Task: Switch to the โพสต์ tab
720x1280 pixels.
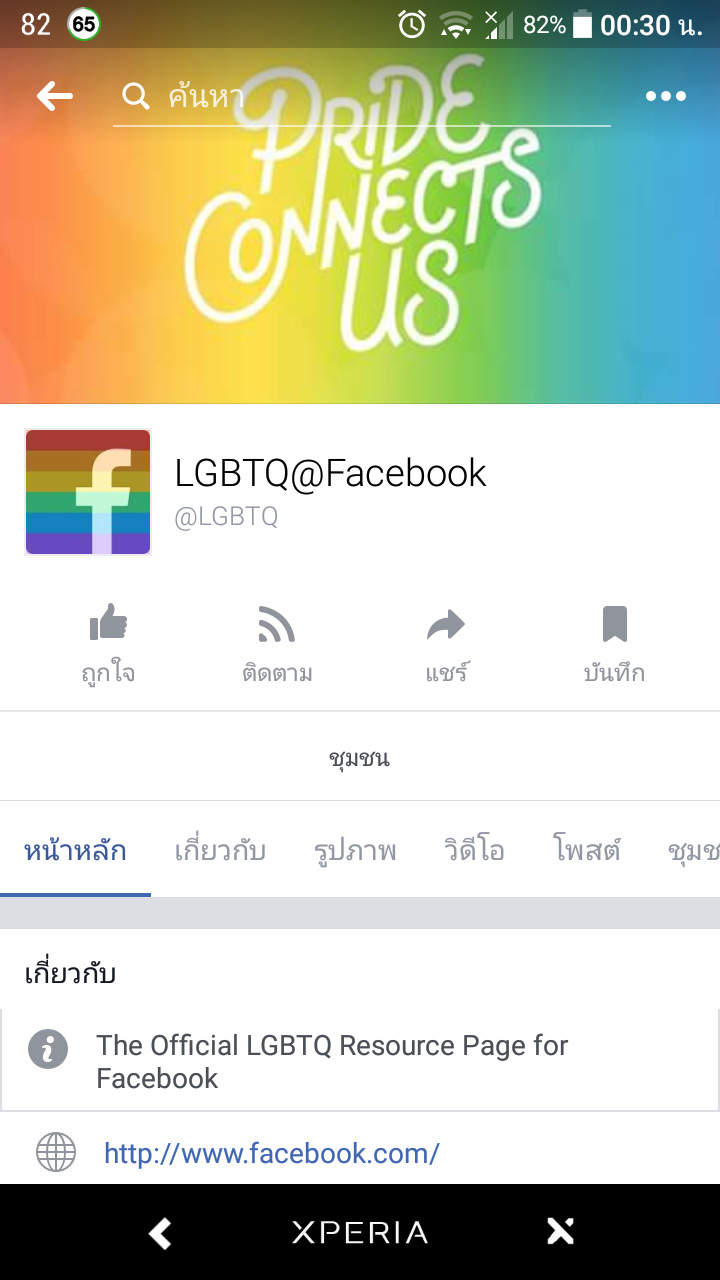Action: (x=587, y=851)
